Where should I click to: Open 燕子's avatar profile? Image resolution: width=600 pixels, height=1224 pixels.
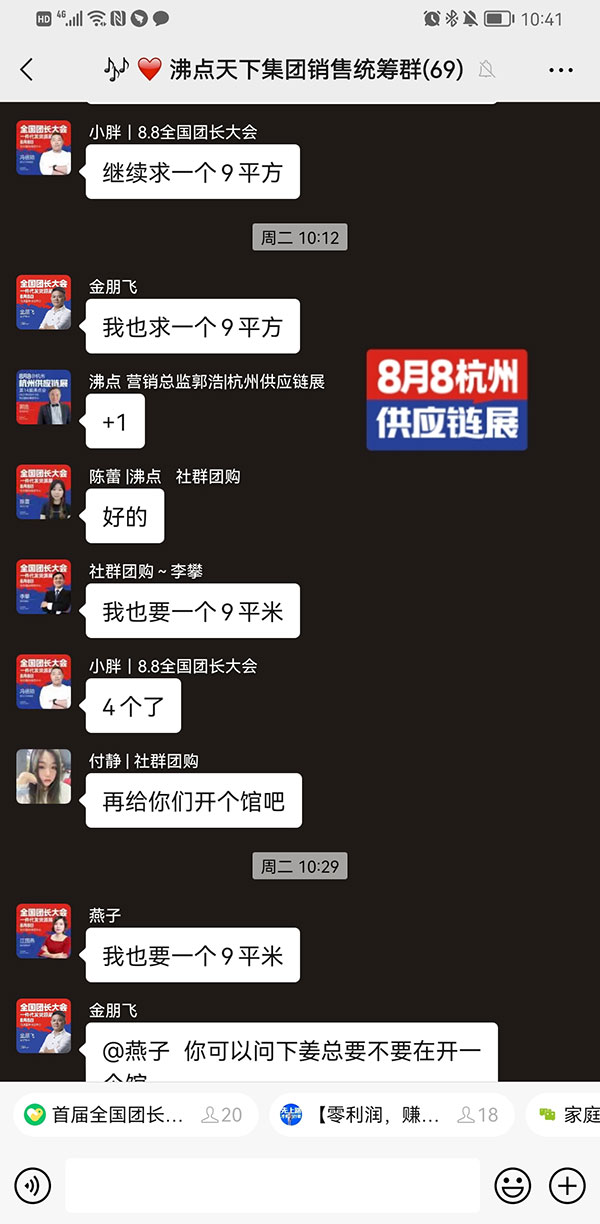click(44, 931)
